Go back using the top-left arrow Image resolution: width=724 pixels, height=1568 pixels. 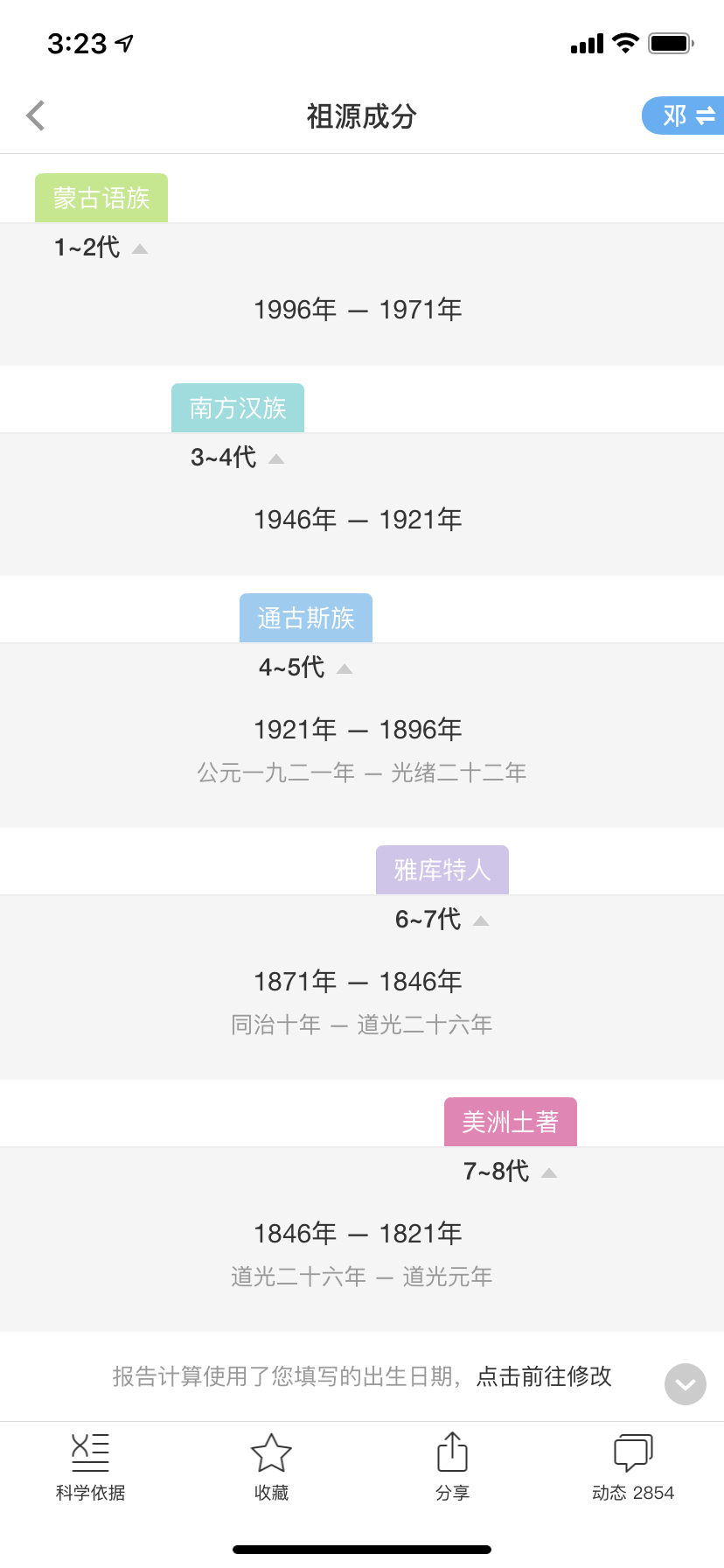click(36, 115)
